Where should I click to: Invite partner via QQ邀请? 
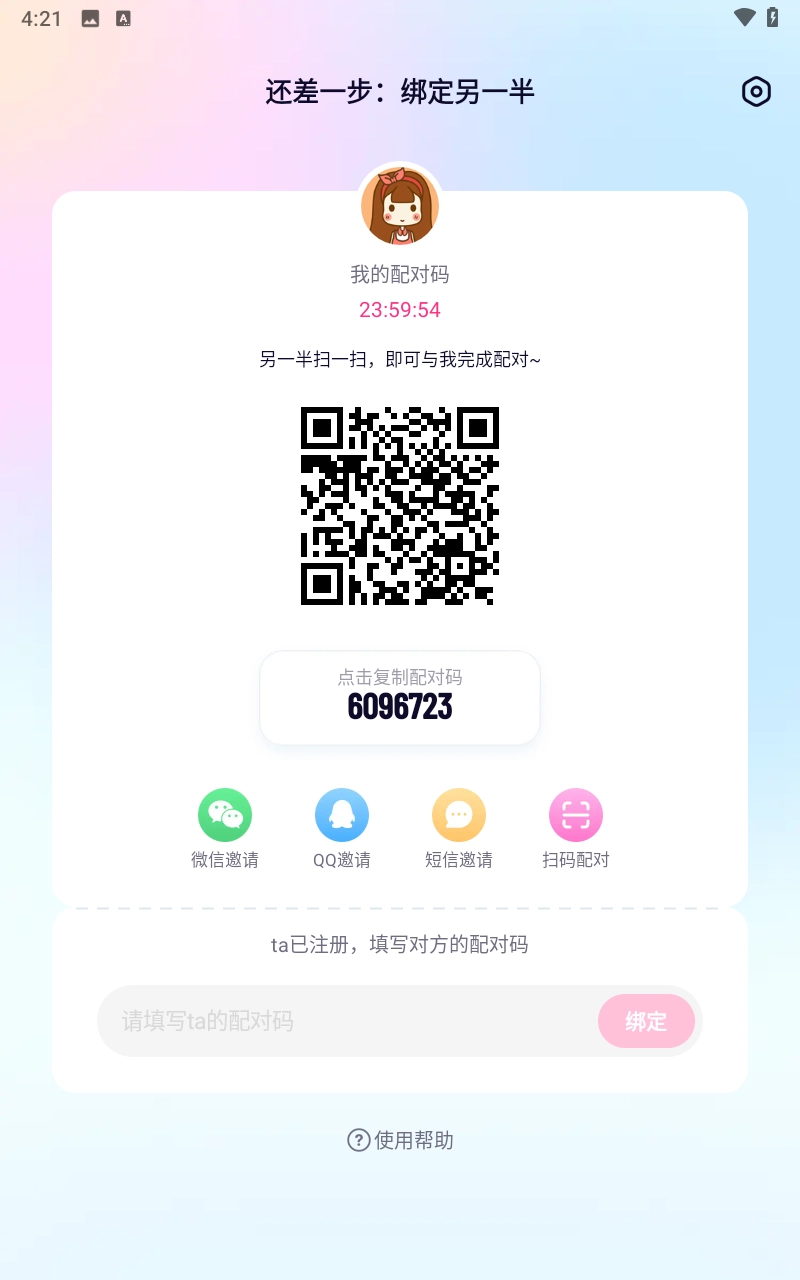click(x=342, y=815)
